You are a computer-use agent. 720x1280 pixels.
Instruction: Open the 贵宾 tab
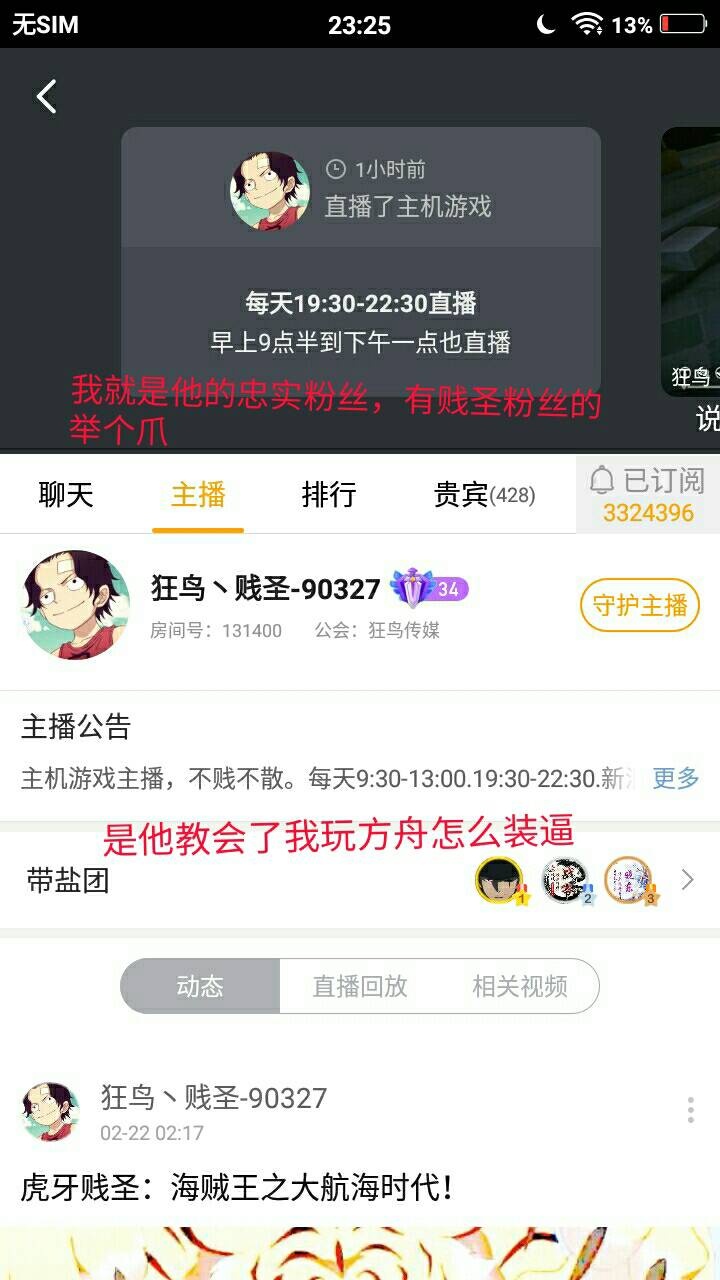[484, 495]
